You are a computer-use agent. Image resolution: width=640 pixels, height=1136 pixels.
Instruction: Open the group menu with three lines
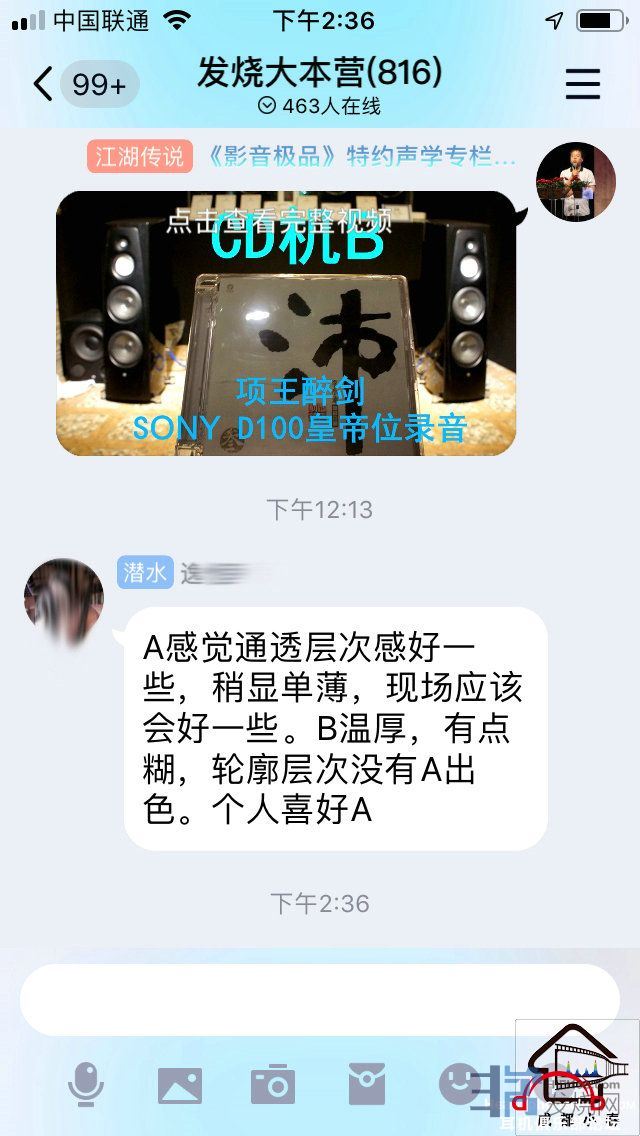[583, 85]
